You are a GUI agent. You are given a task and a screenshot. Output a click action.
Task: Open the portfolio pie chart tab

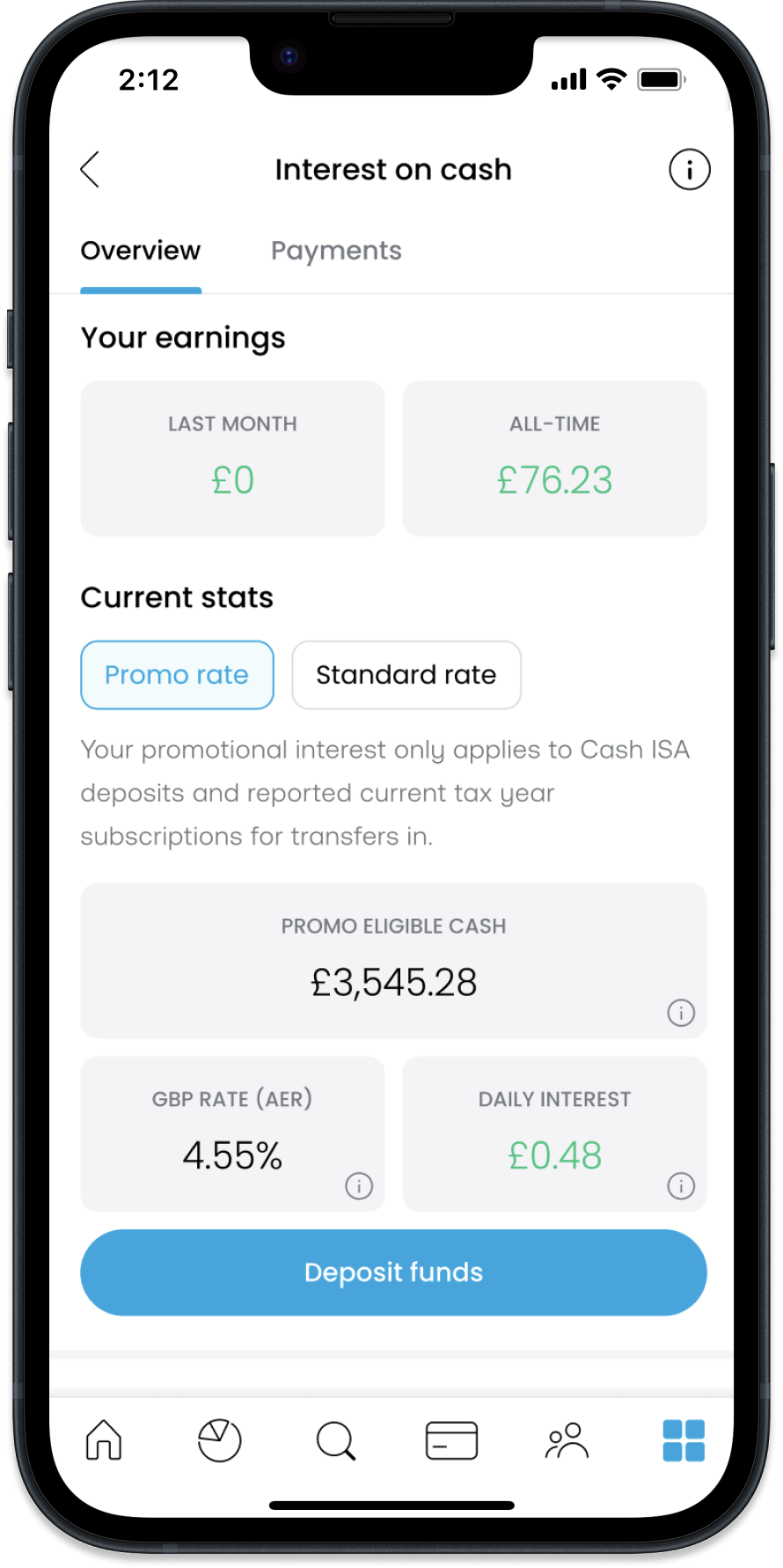(219, 1441)
